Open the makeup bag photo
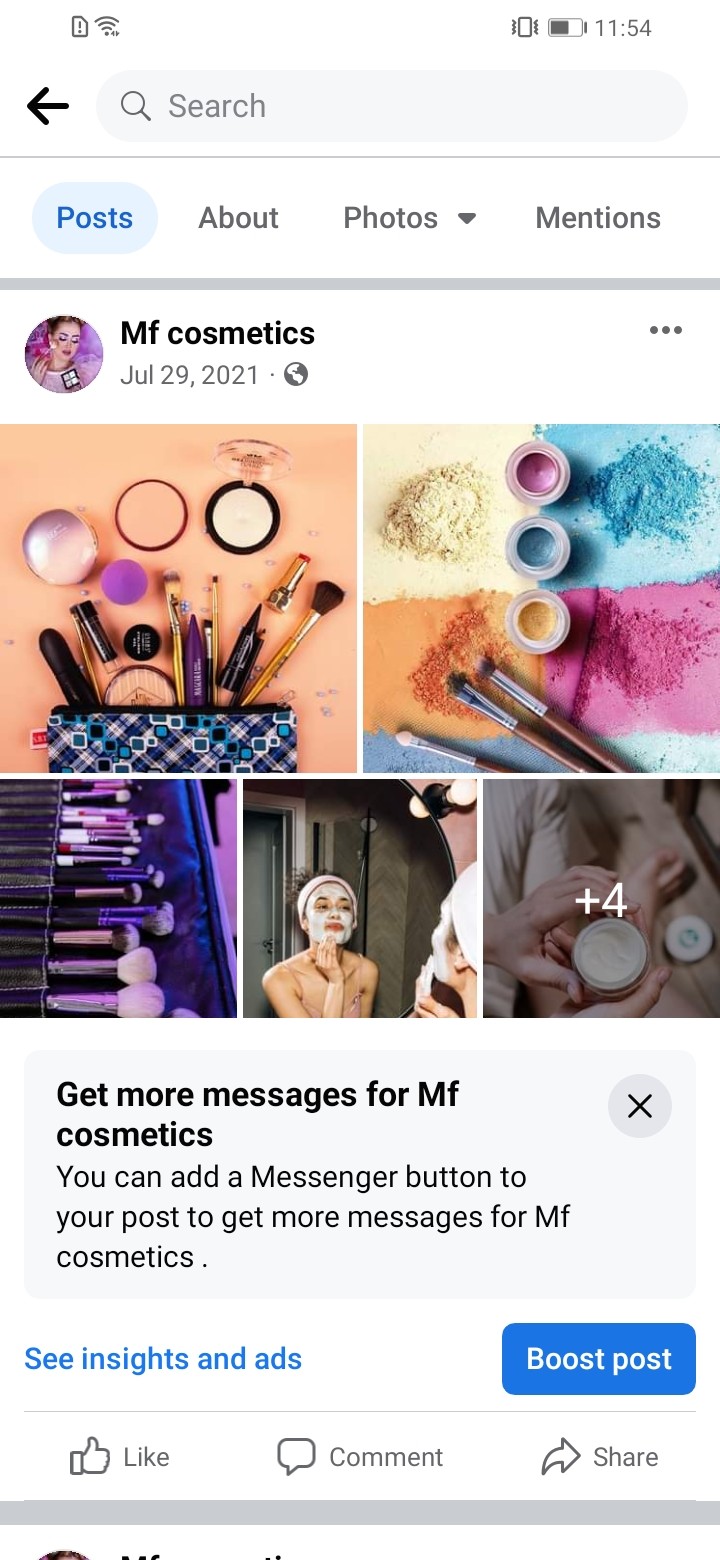The width and height of the screenshot is (720, 1560). point(178,598)
